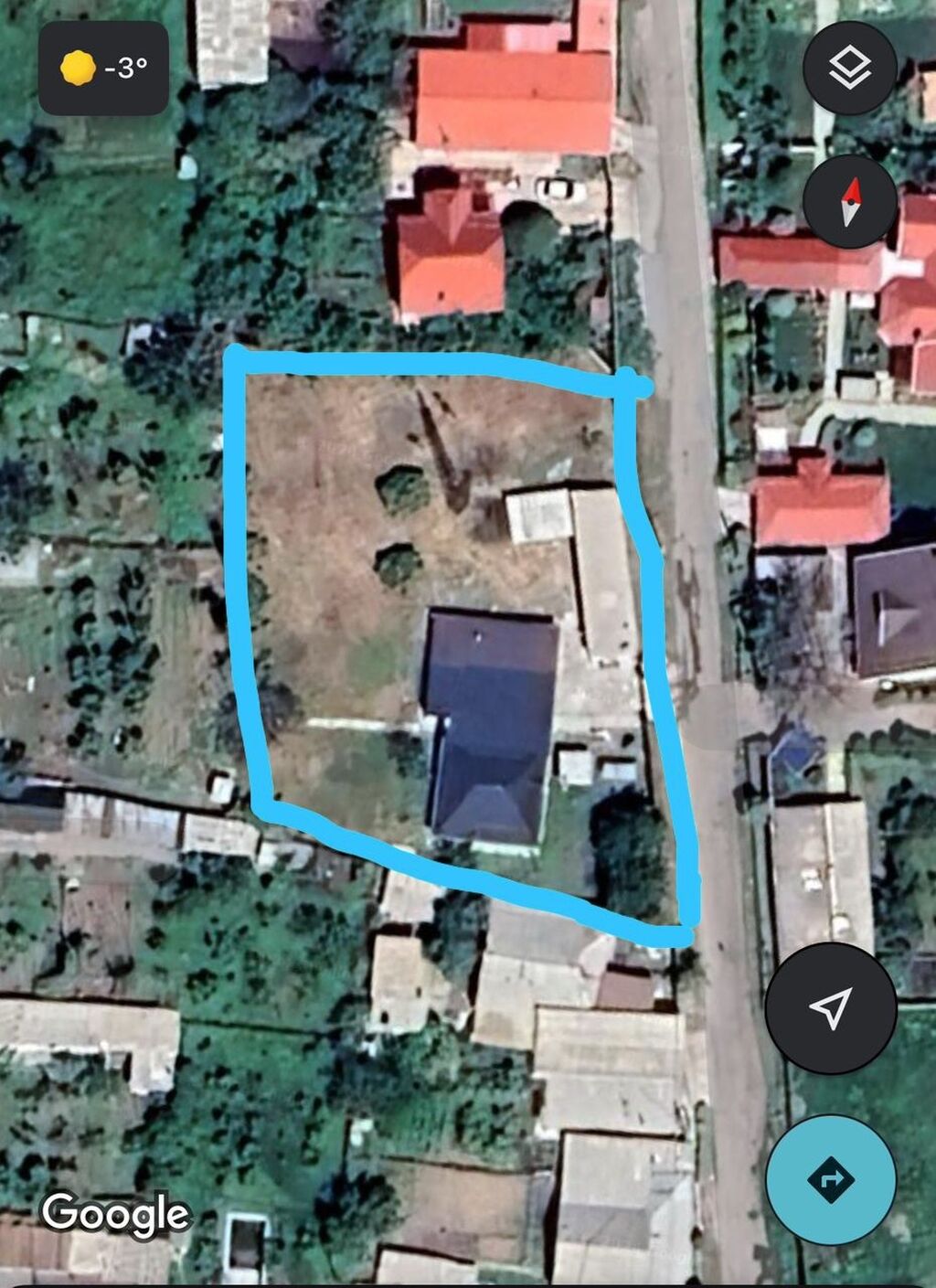This screenshot has height=1288, width=936.
Task: Open the map Layers picker
Action: click(849, 66)
